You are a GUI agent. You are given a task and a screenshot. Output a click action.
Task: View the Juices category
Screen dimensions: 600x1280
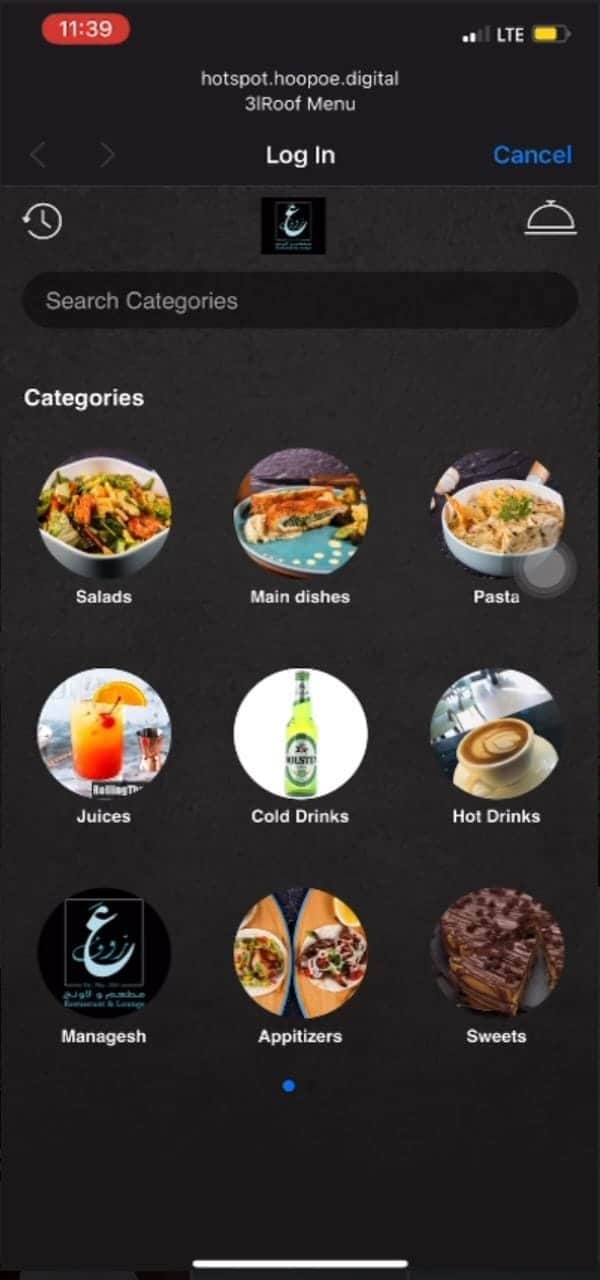[104, 735]
